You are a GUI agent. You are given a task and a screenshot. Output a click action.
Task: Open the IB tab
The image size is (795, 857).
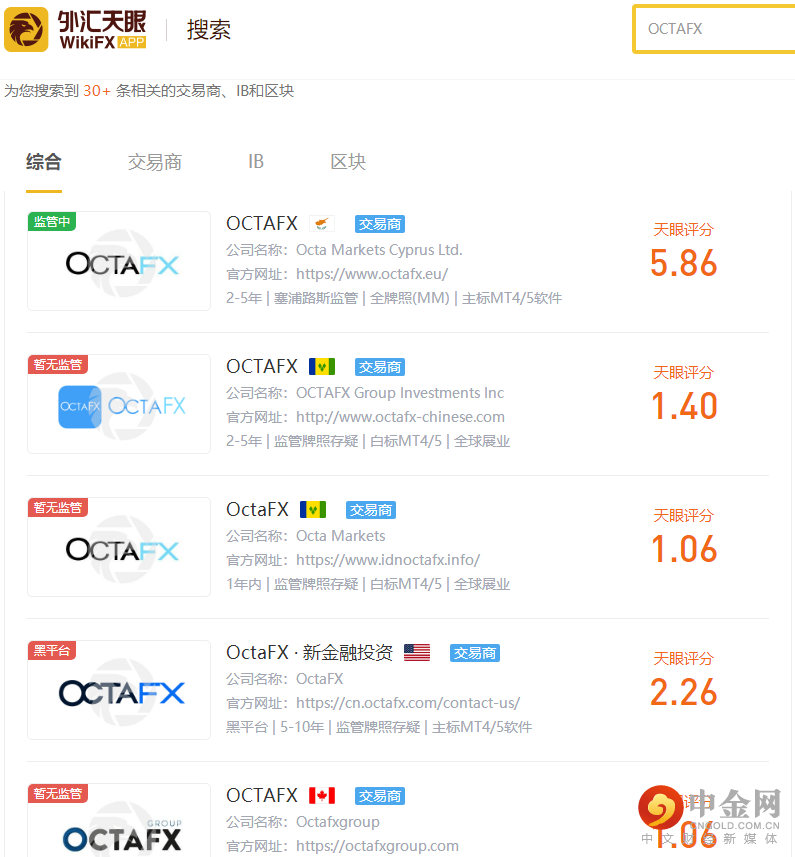255,161
